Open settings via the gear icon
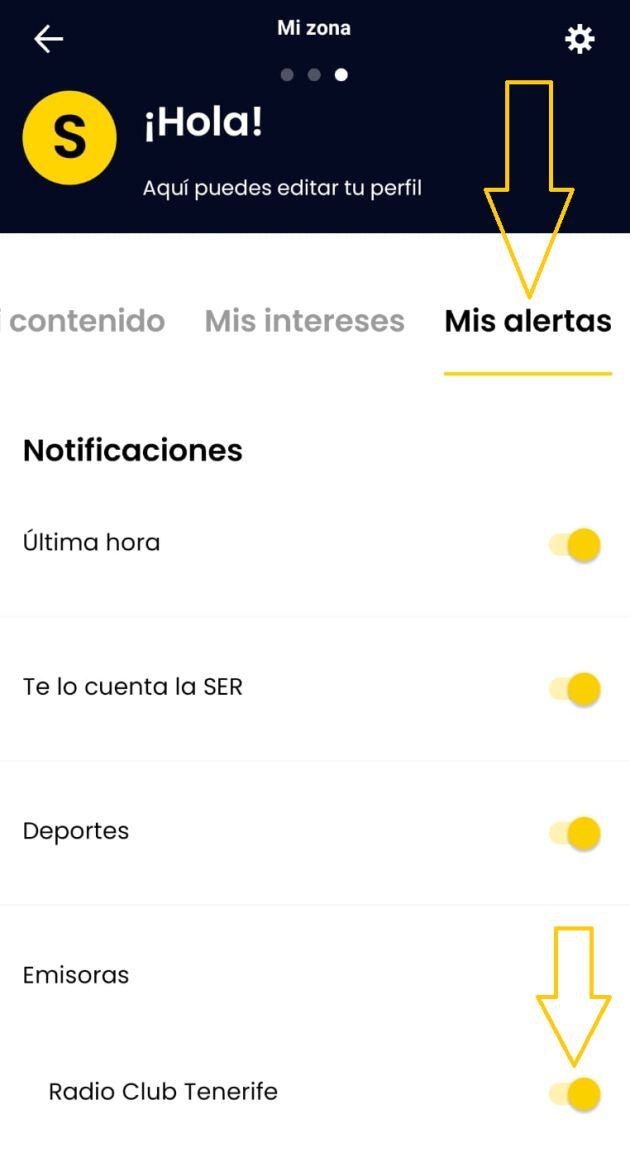This screenshot has width=630, height=1167. click(579, 39)
